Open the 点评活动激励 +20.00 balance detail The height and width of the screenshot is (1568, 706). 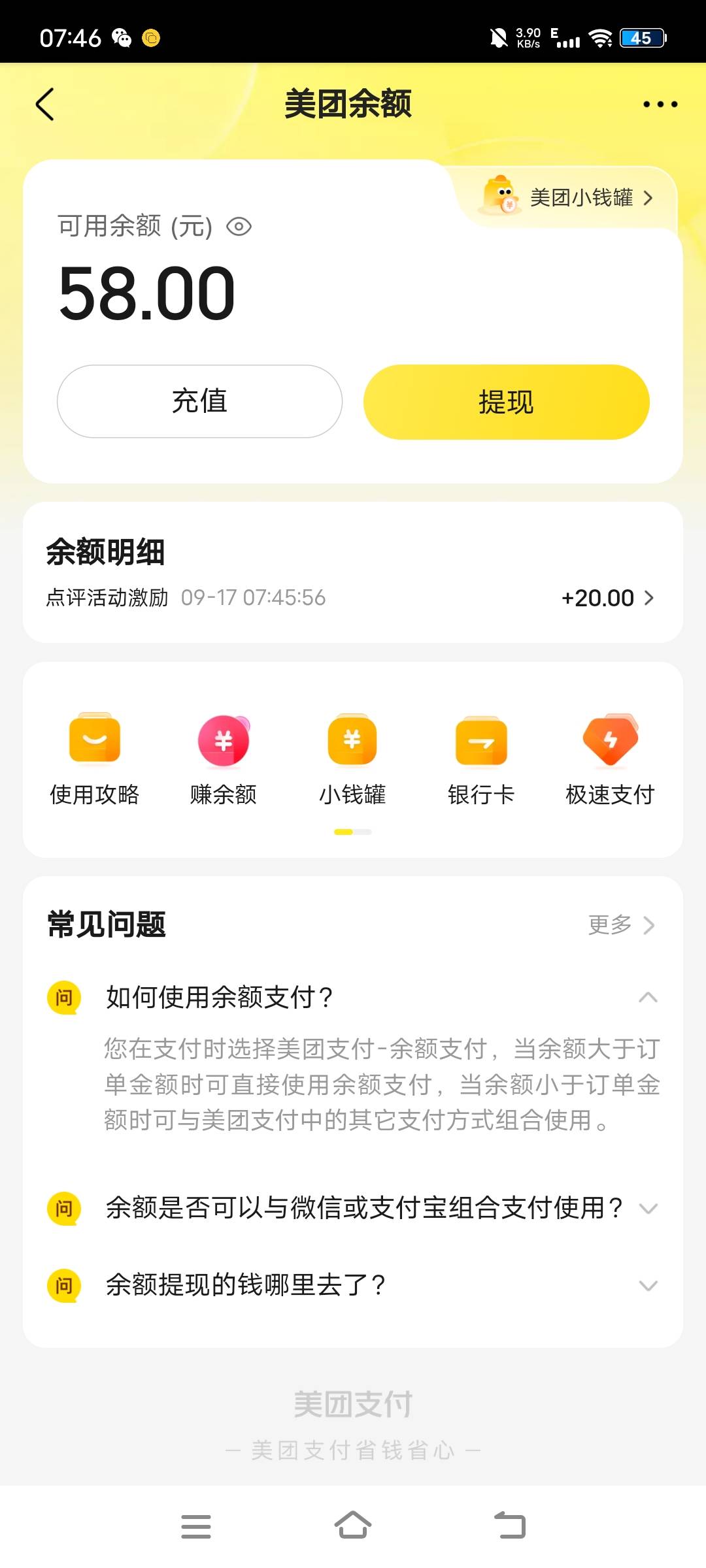click(x=352, y=597)
